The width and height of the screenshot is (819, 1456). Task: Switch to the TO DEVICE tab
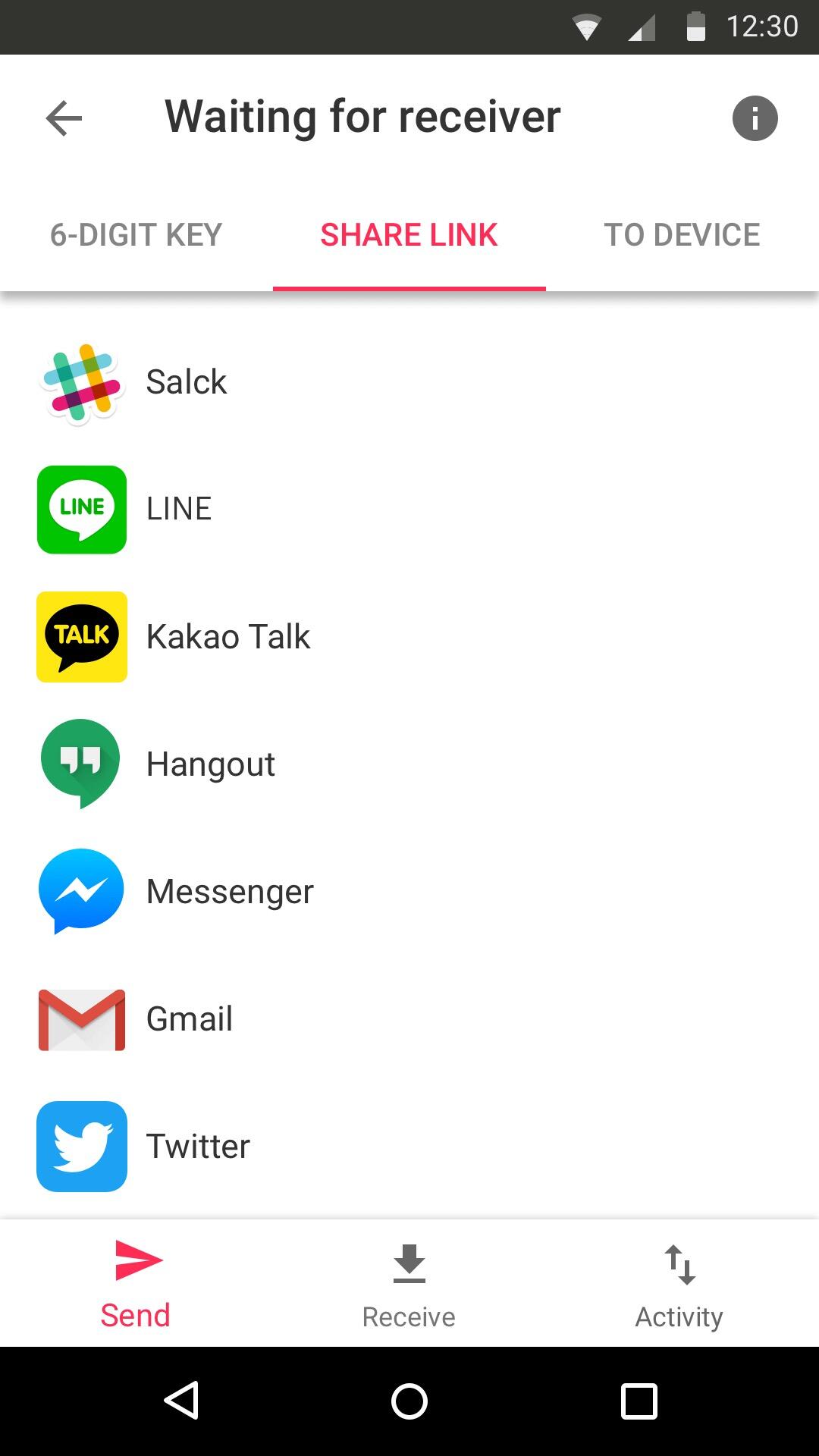point(682,235)
